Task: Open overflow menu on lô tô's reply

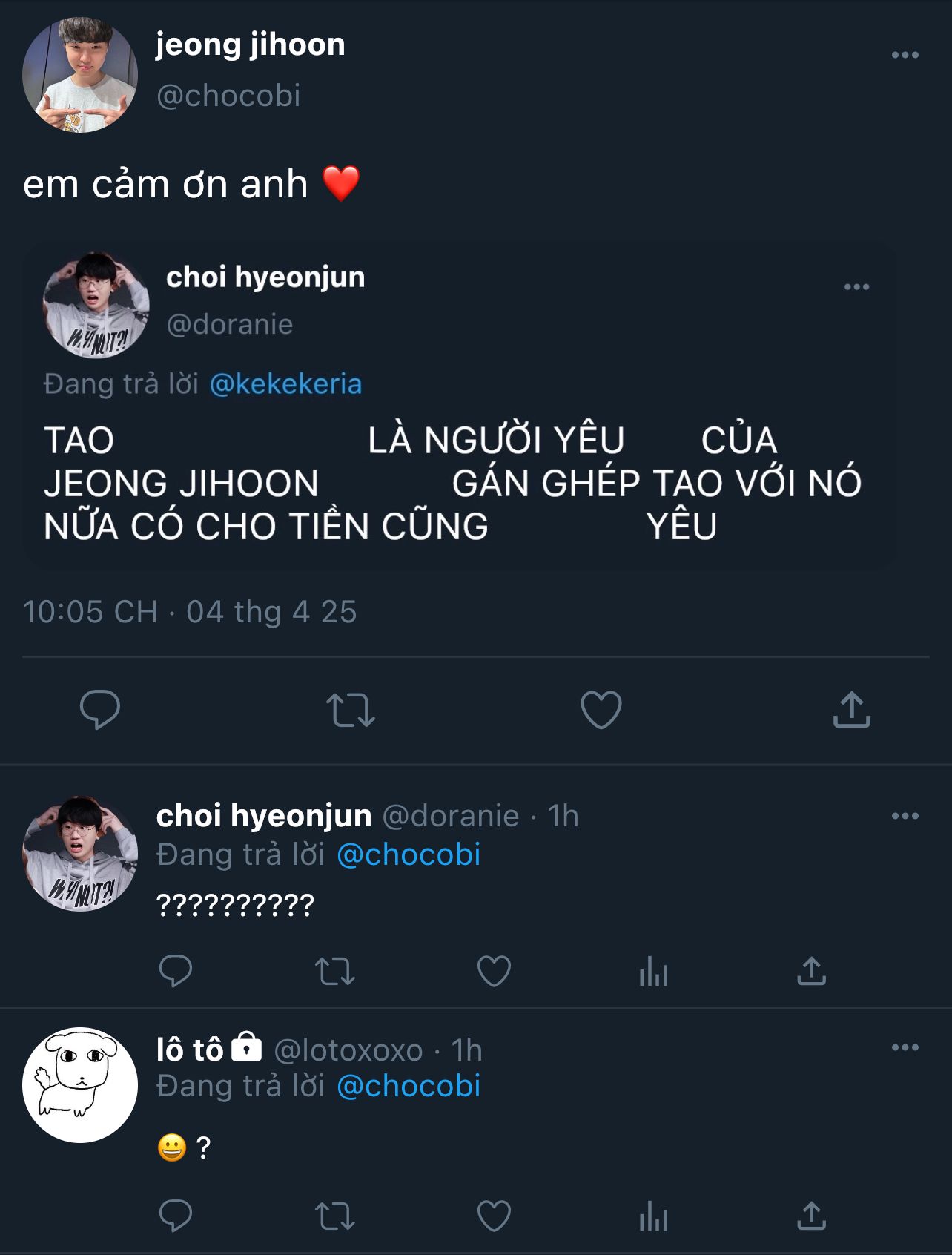Action: (x=905, y=1047)
